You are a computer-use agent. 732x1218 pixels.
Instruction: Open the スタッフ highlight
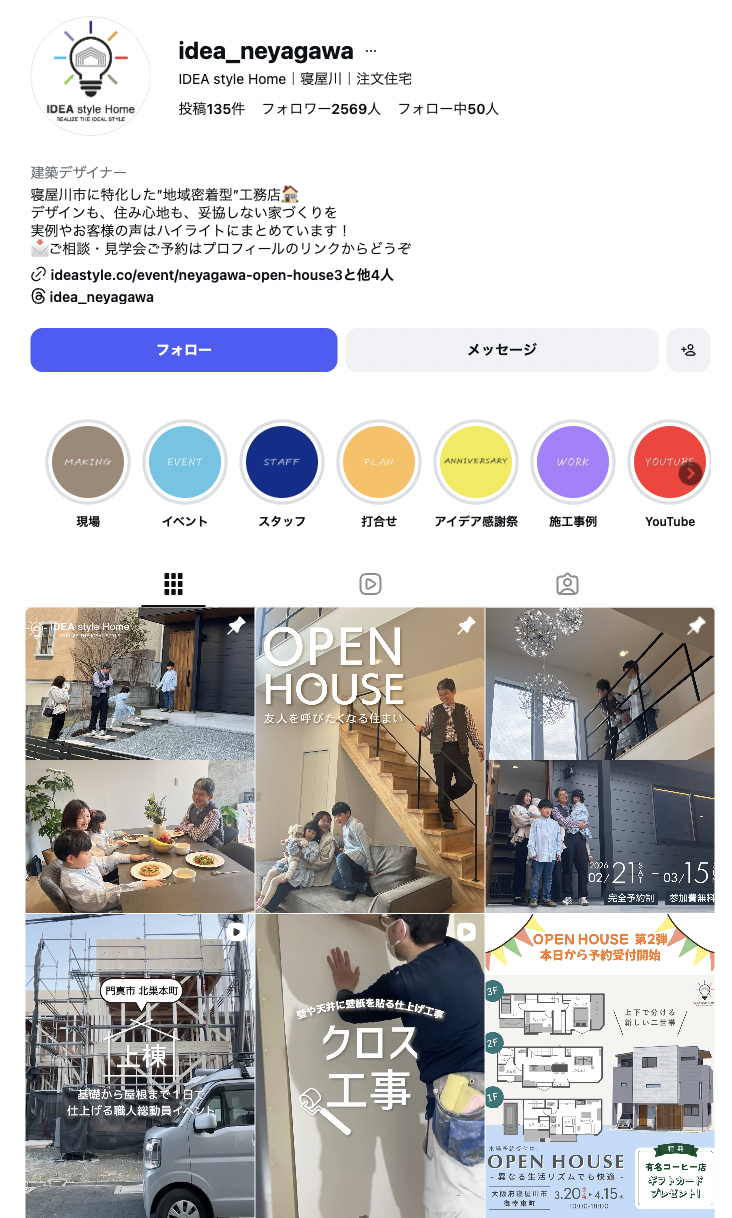click(x=282, y=462)
